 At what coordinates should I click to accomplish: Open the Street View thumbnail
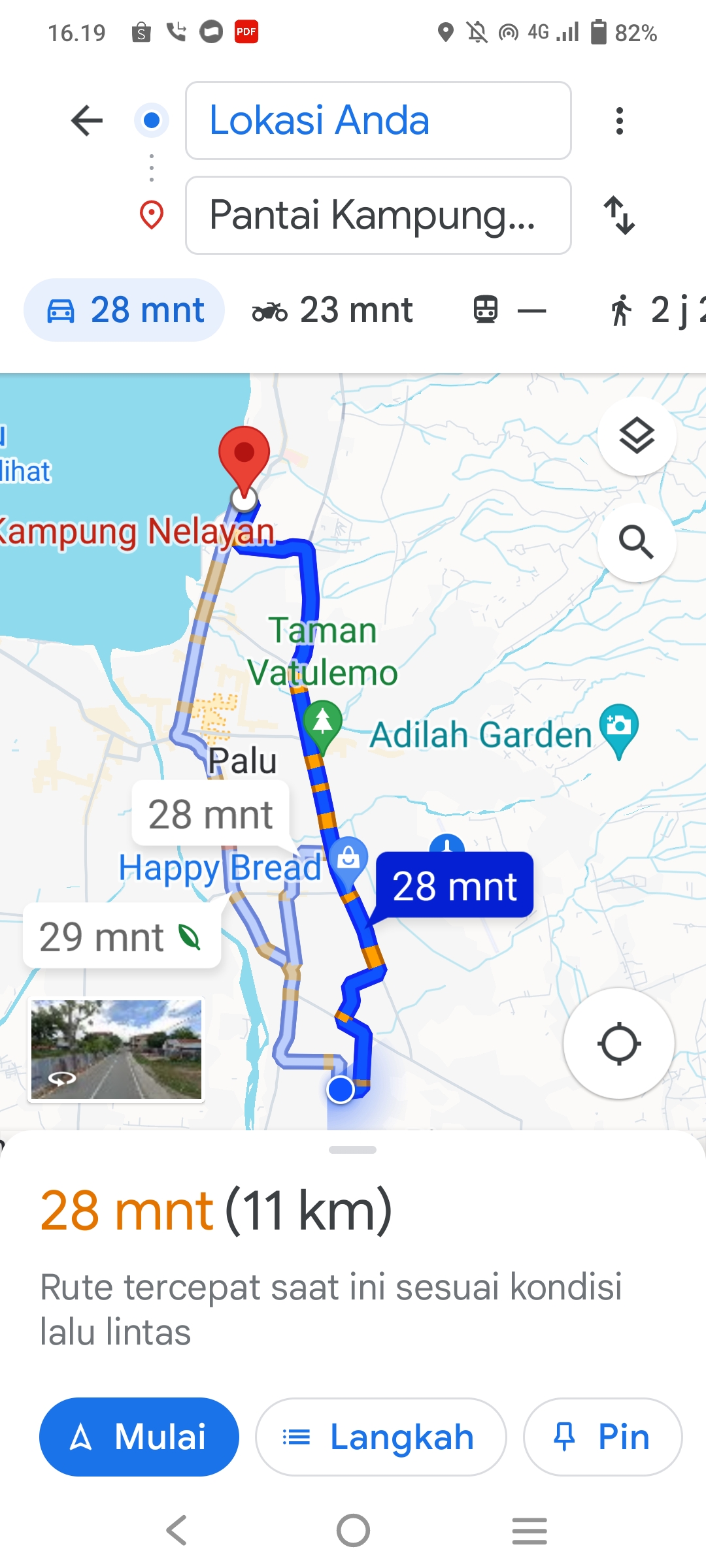(x=116, y=1049)
